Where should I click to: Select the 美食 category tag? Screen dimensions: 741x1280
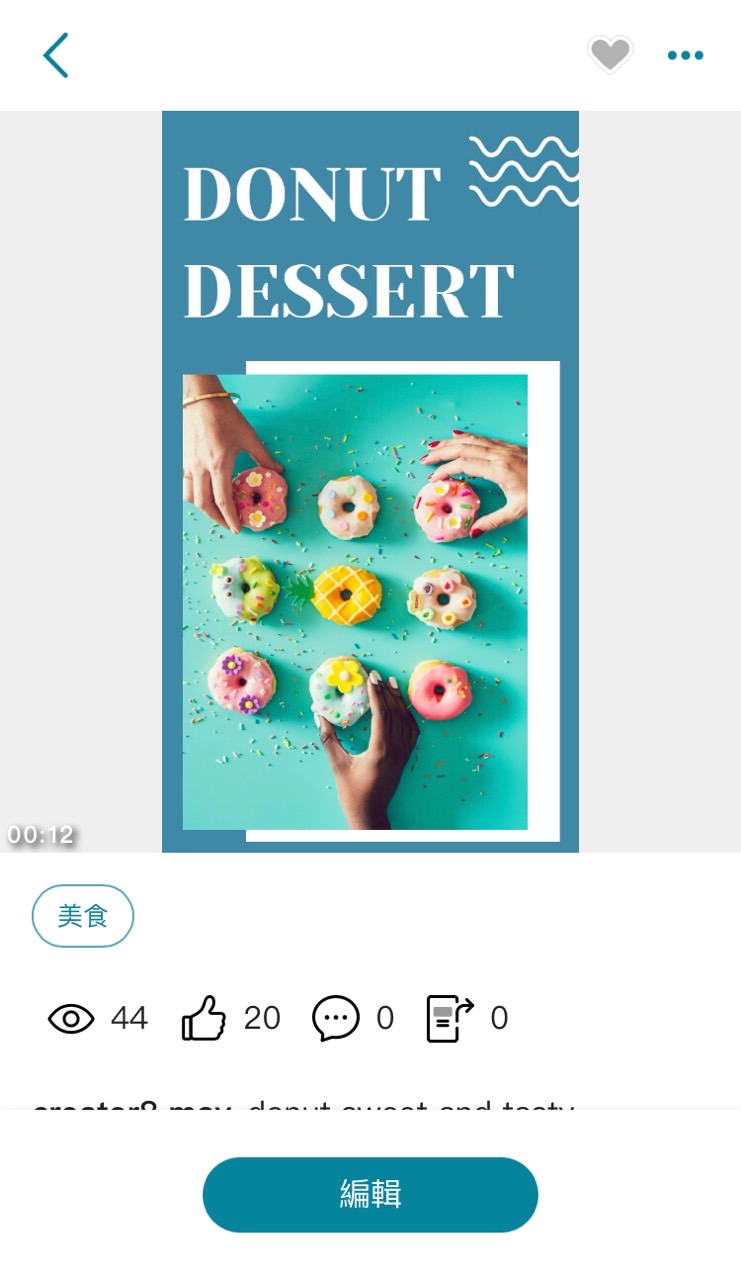point(83,915)
